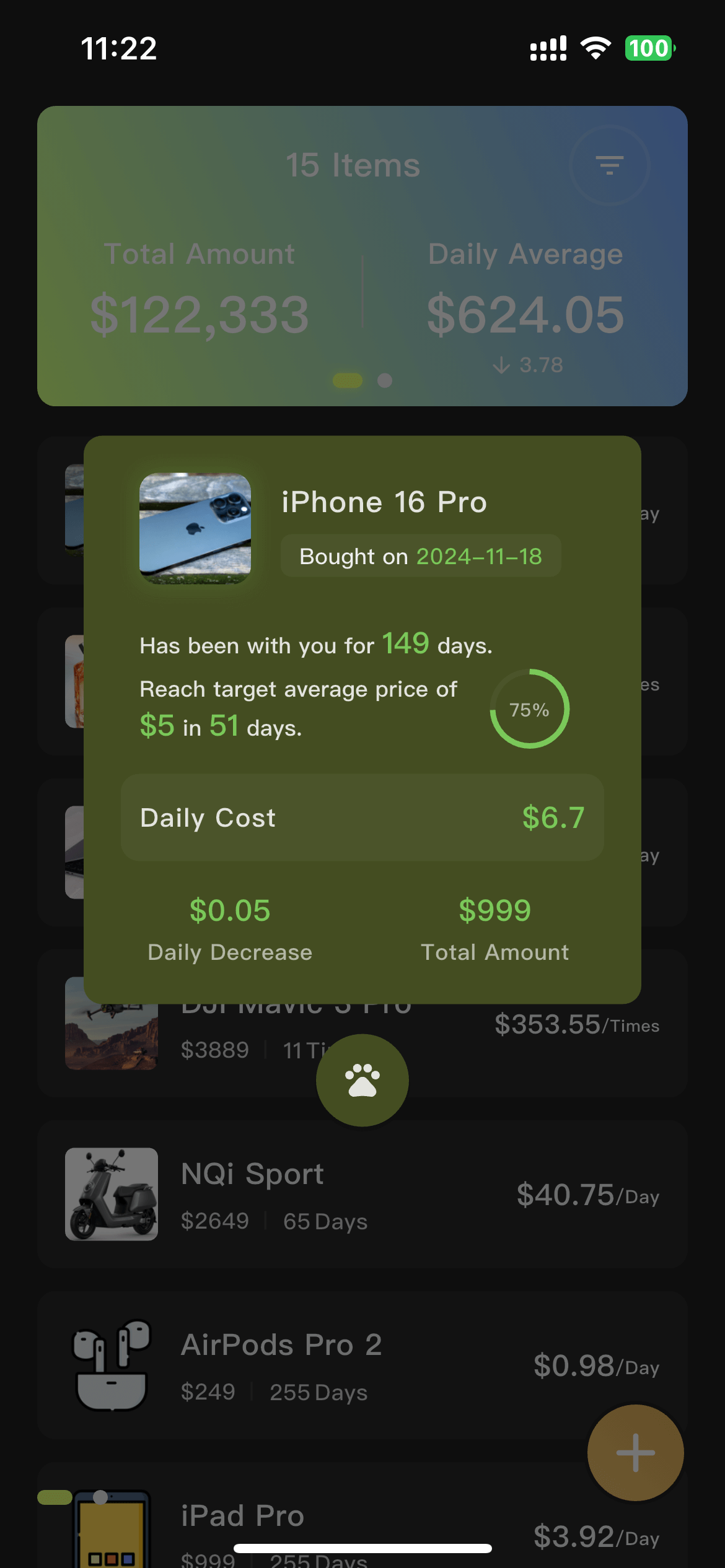Screen dimensions: 725x1568
Task: Open the AirPods Pro 2 item
Action: pos(362,1365)
